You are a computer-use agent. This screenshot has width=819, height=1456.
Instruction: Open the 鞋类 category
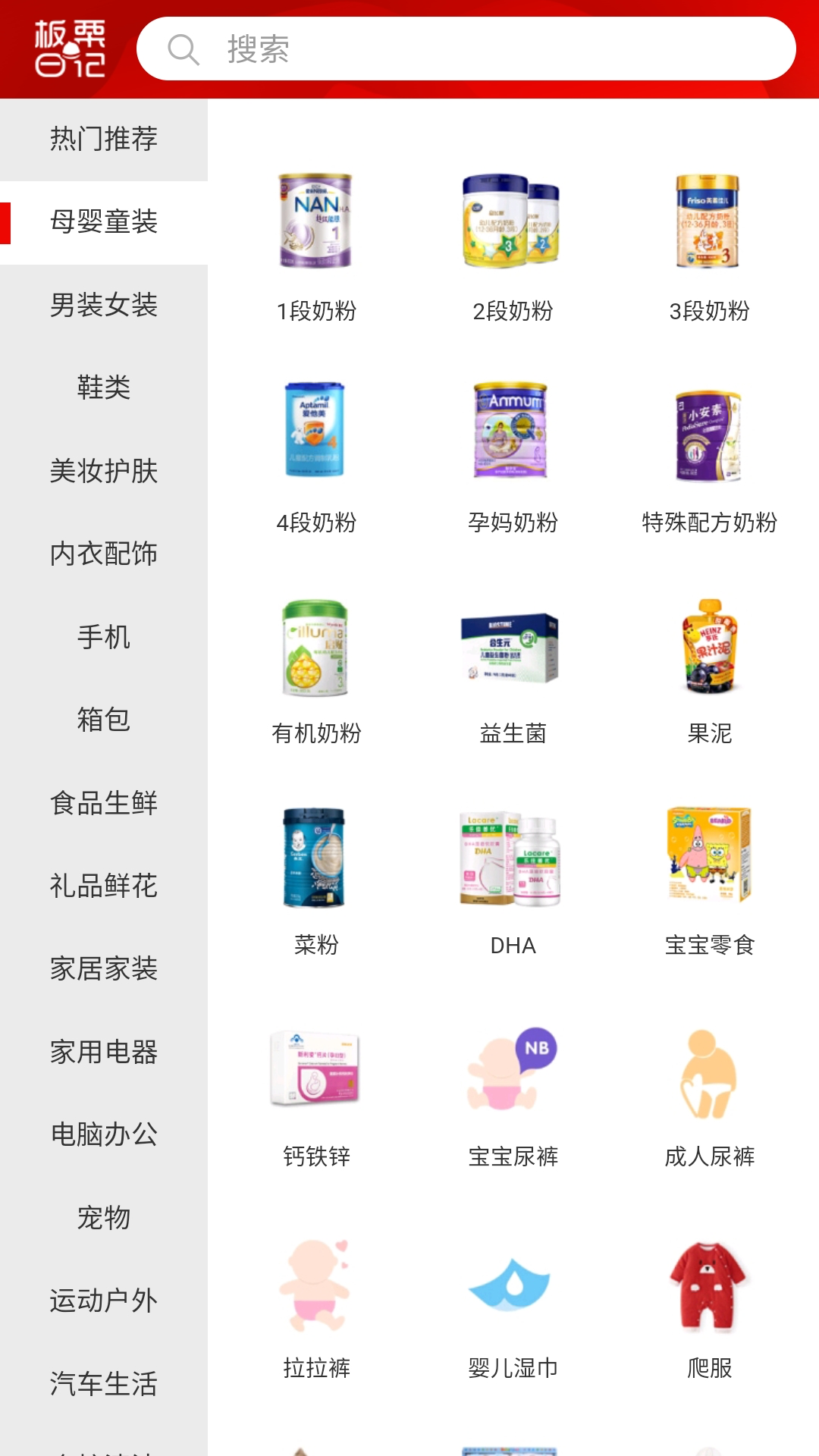[x=104, y=388]
